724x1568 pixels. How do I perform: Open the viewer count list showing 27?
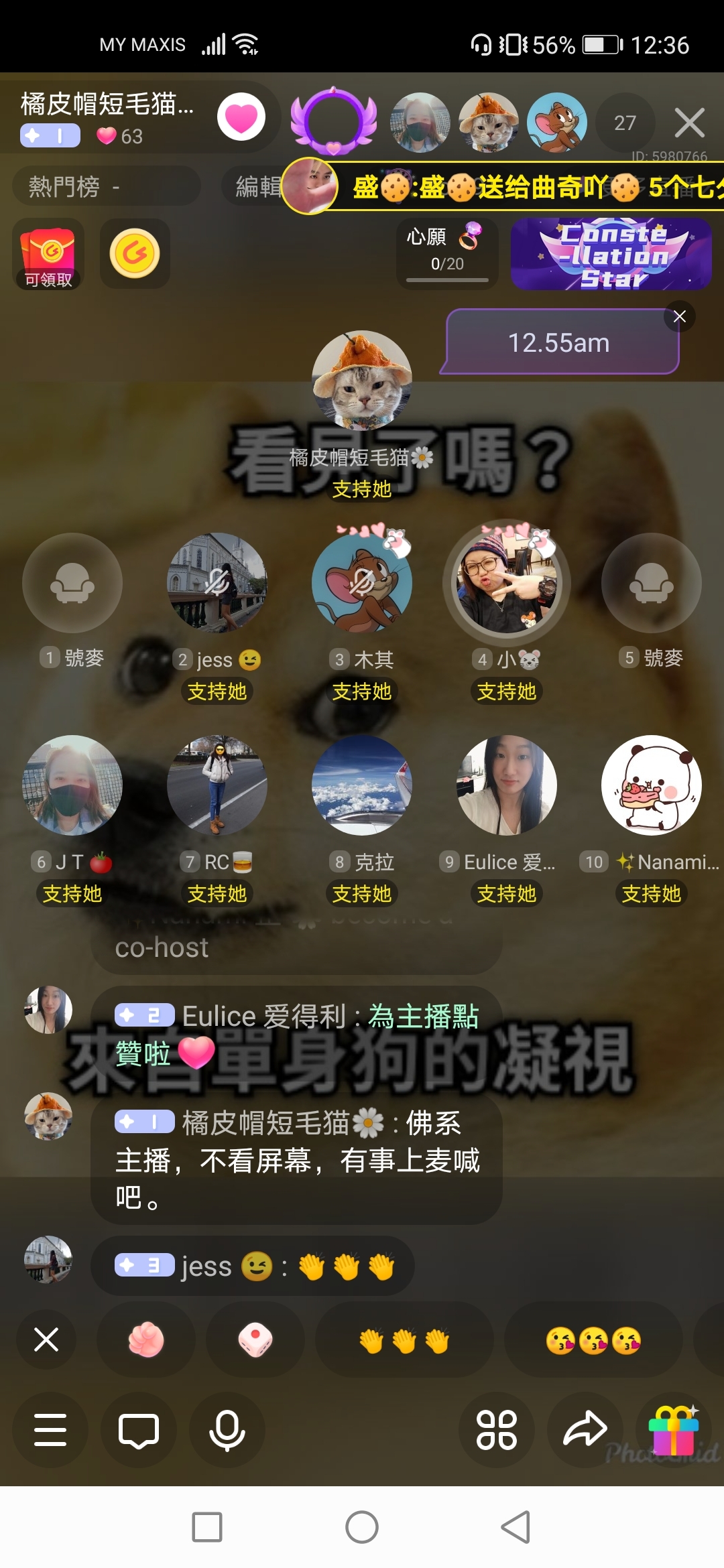[x=625, y=123]
